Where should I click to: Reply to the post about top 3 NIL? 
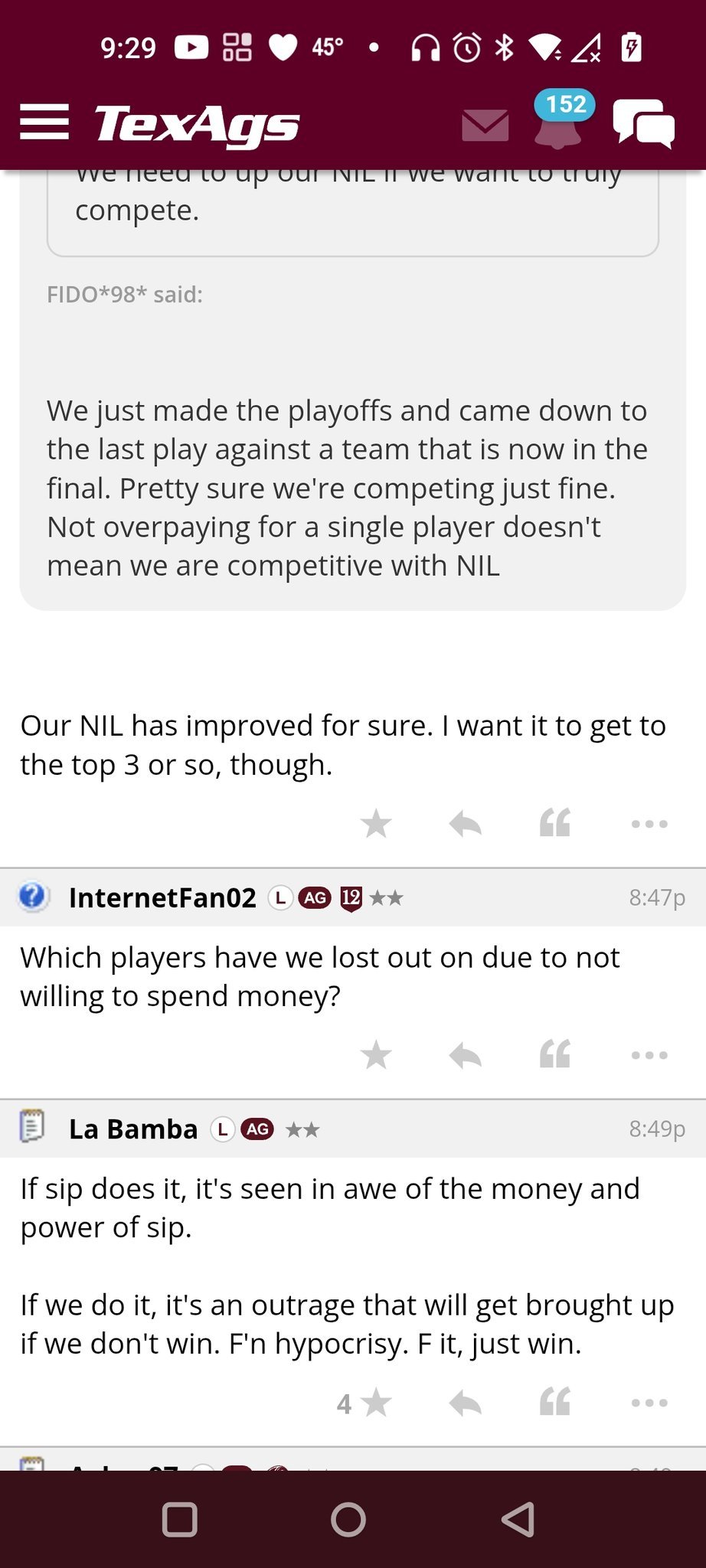point(465,824)
